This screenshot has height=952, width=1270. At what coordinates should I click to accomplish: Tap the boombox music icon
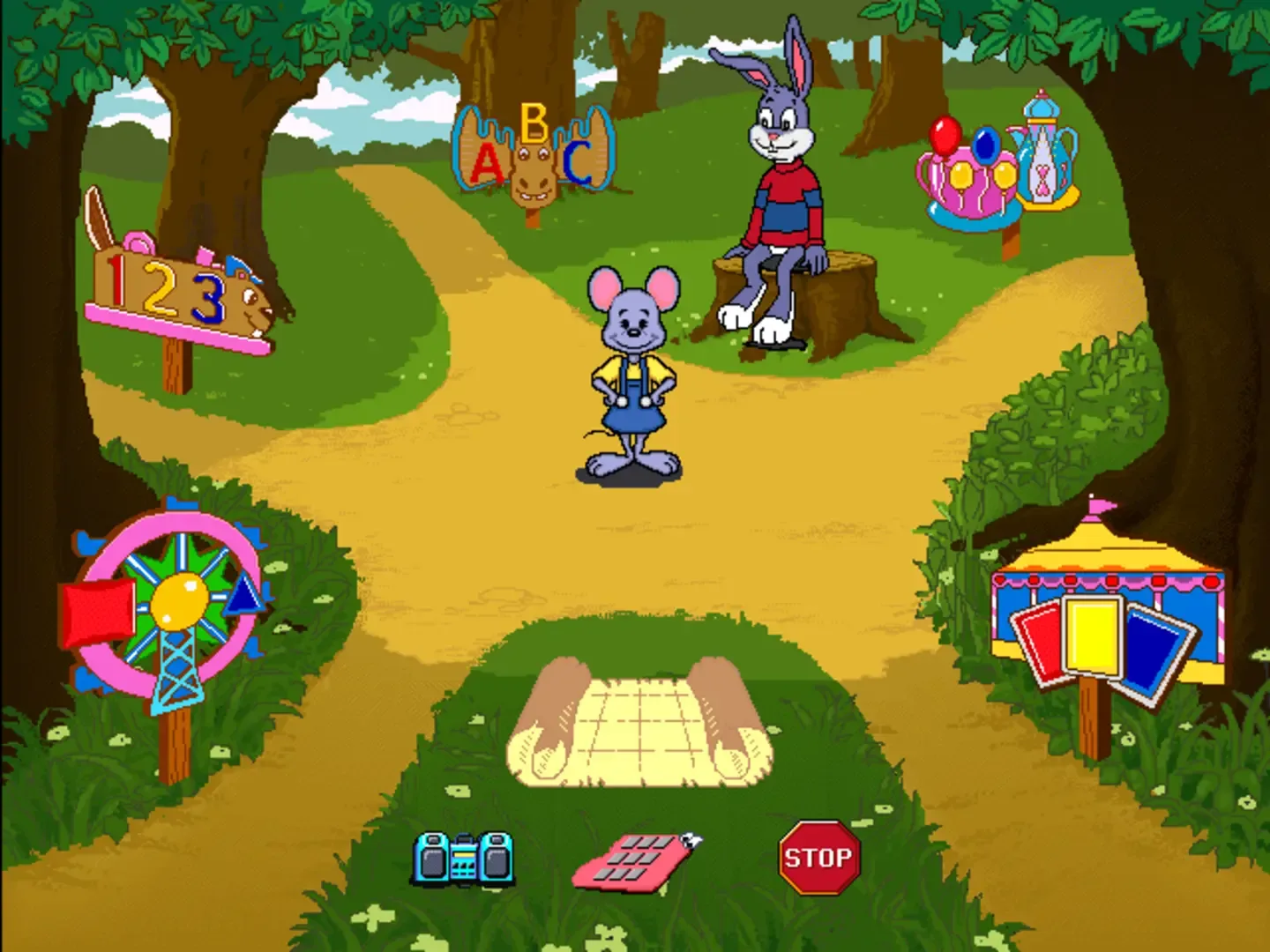pyautogui.click(x=464, y=859)
